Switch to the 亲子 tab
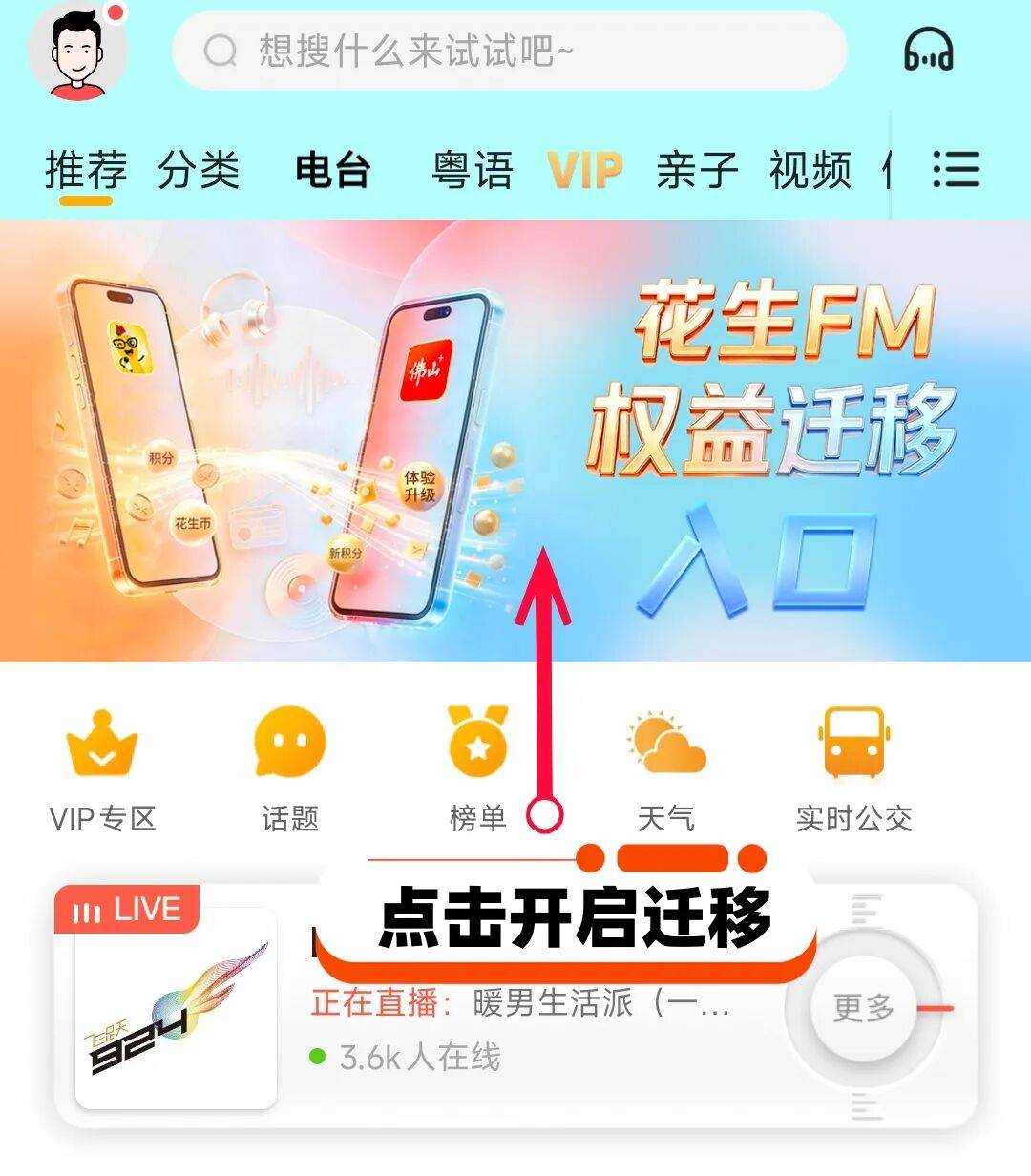1031x1176 pixels. tap(697, 171)
